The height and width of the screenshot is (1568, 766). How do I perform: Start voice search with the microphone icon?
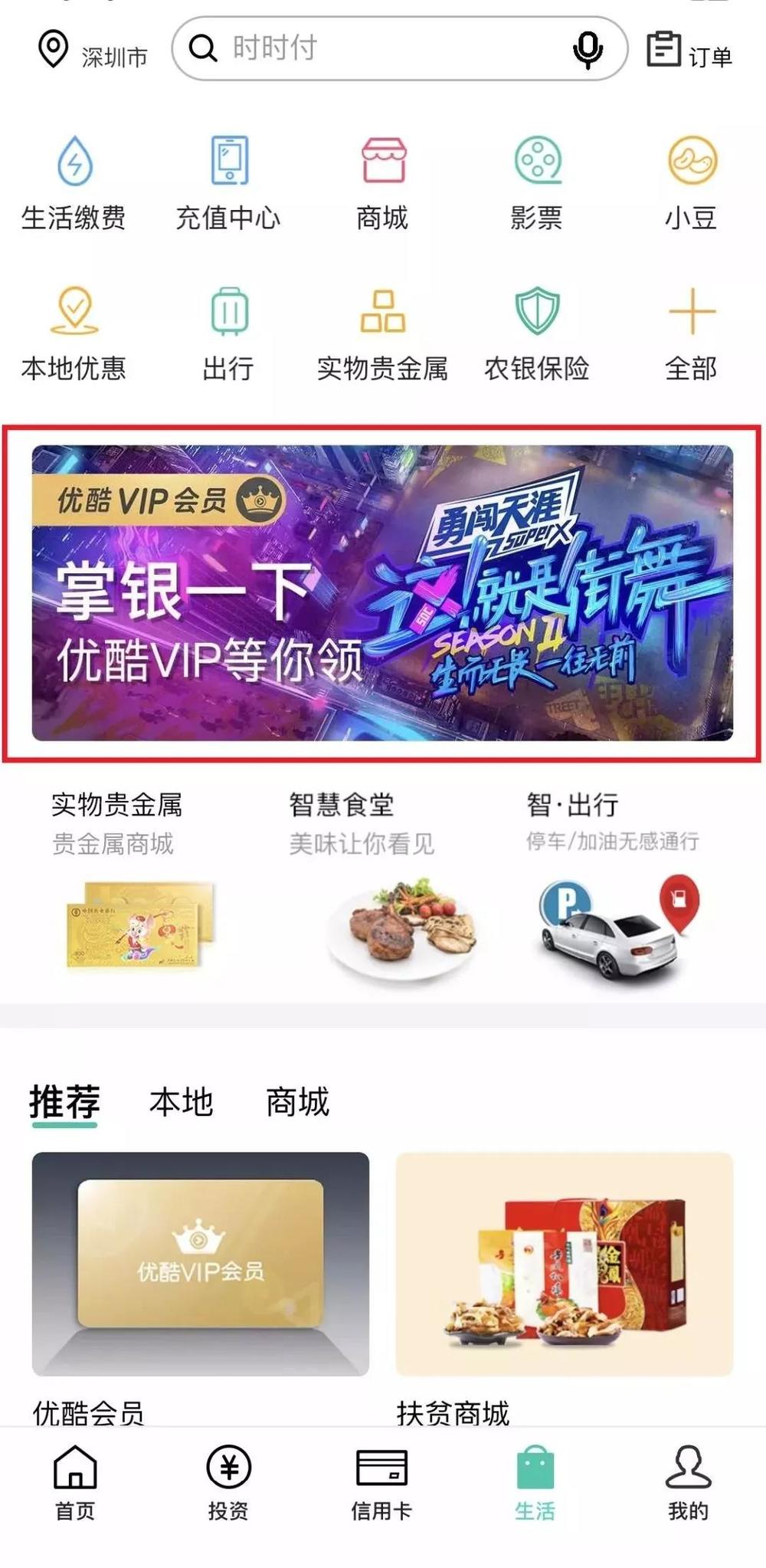[588, 49]
